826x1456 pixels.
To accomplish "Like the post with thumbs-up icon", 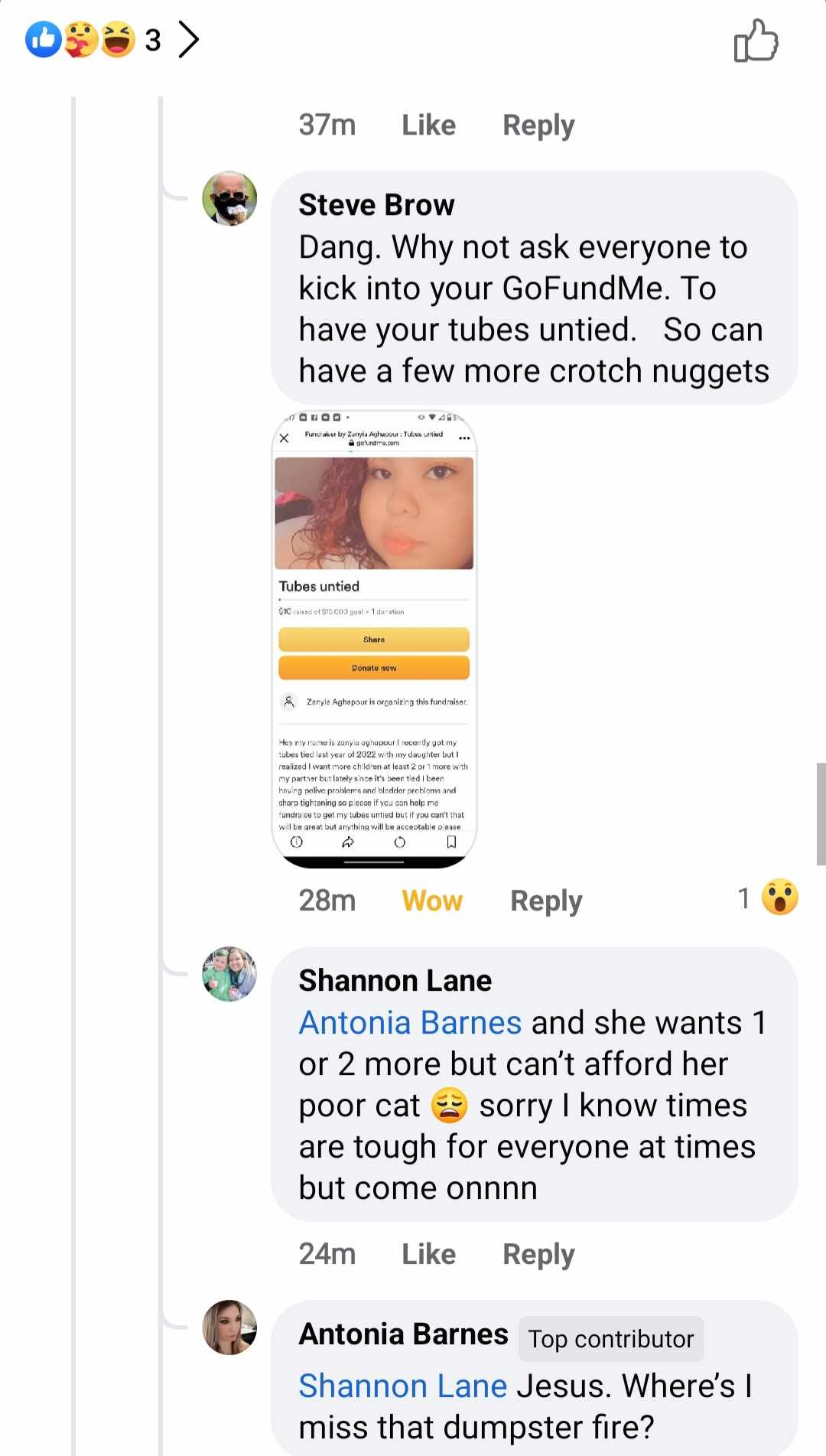I will tap(756, 40).
